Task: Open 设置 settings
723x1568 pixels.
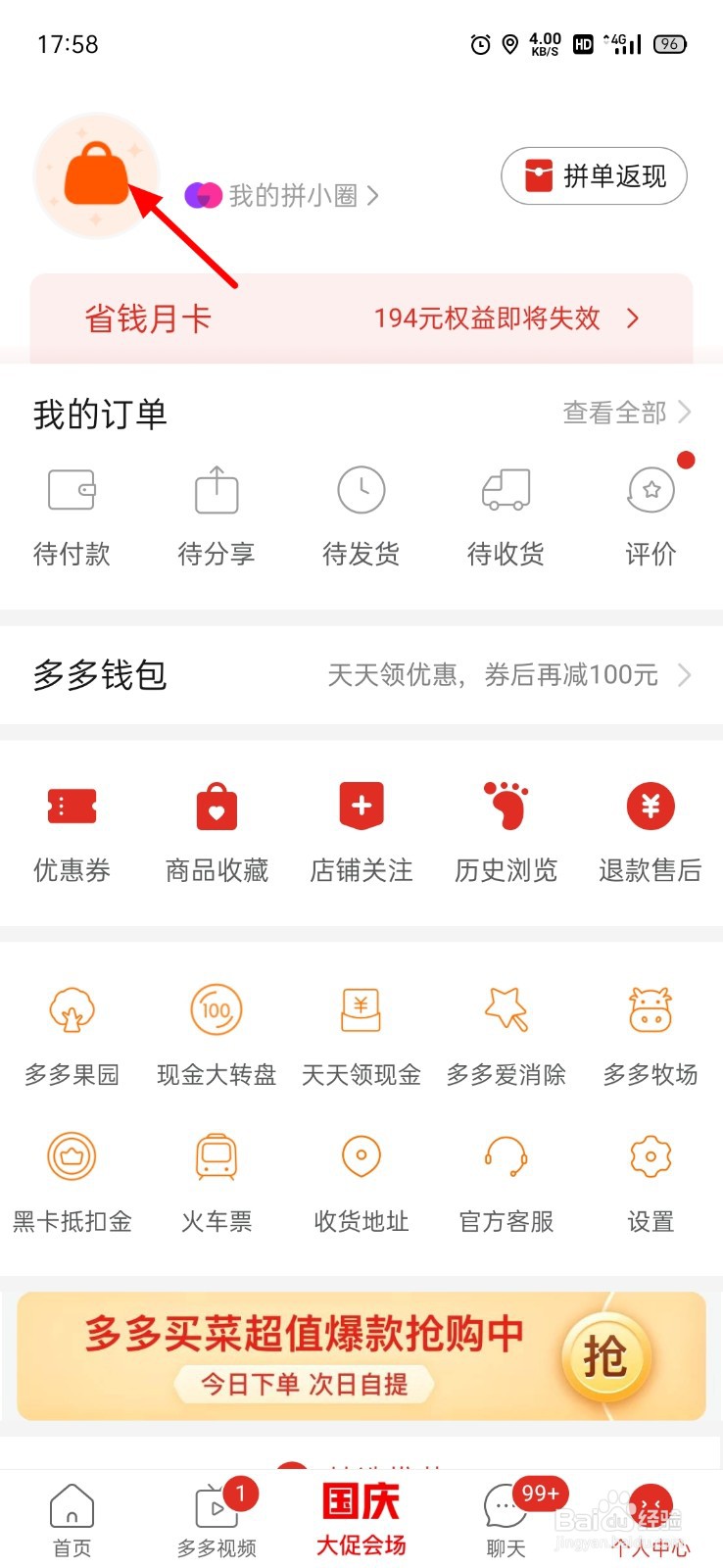Action: click(x=651, y=1183)
